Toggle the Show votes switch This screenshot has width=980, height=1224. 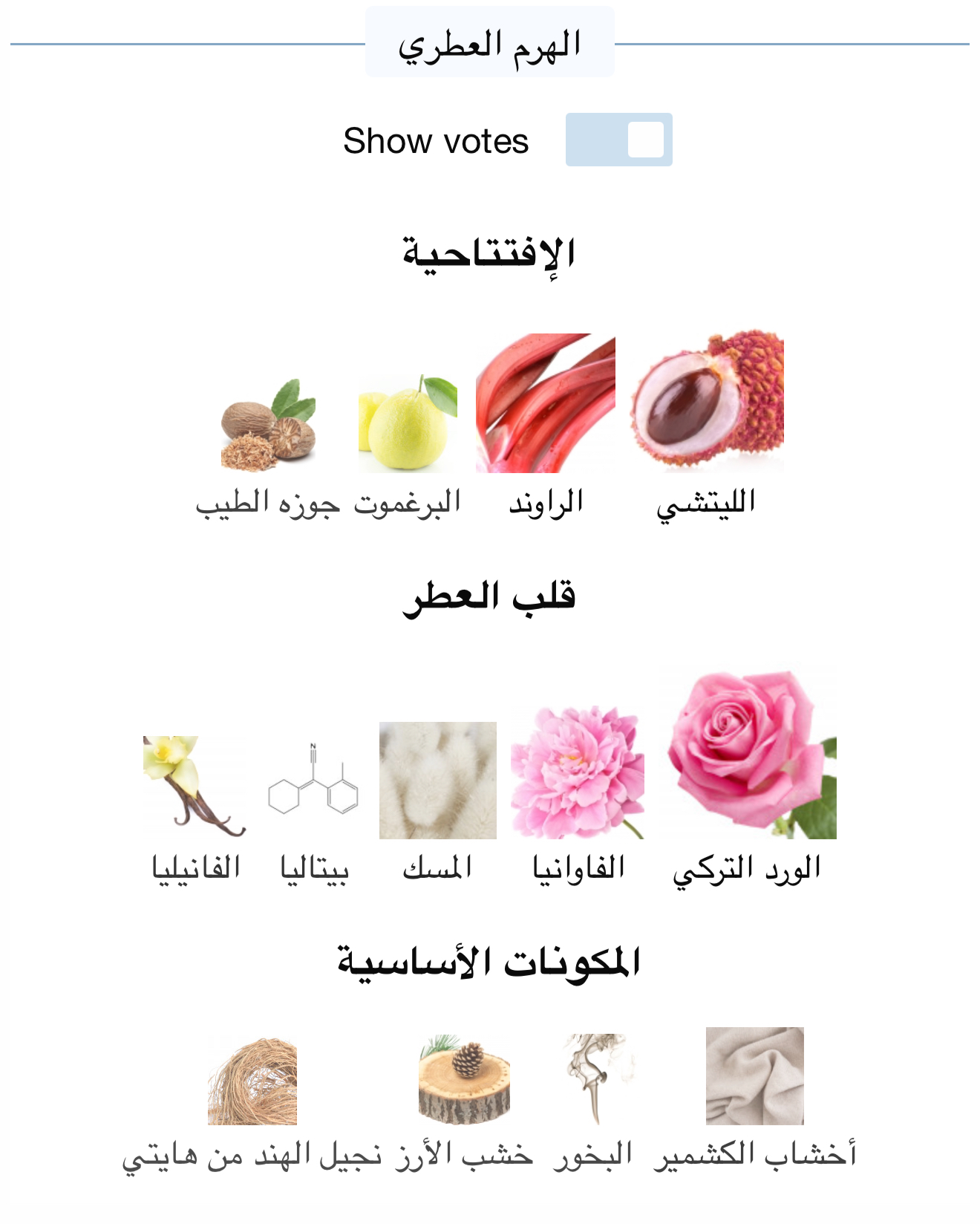pos(618,140)
